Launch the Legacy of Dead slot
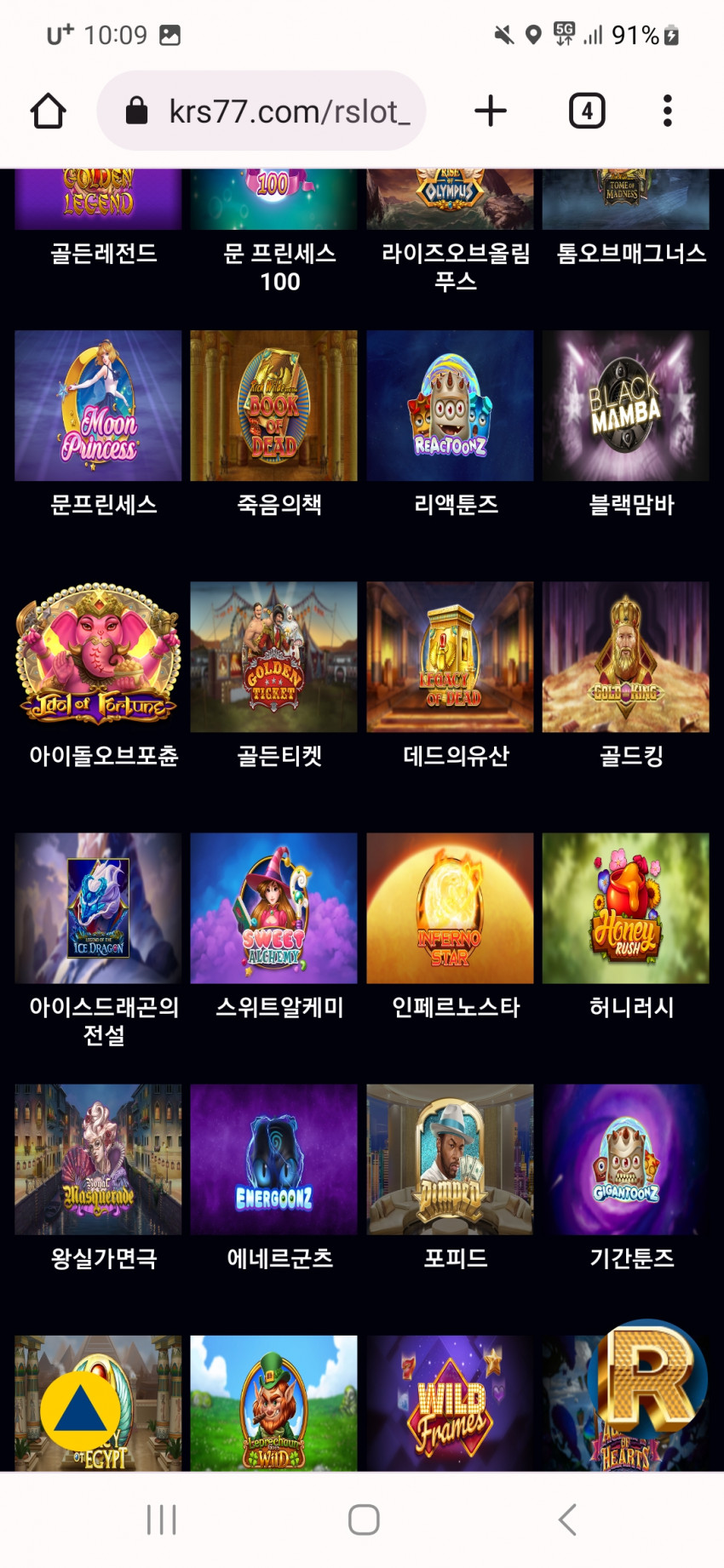 tap(450, 656)
